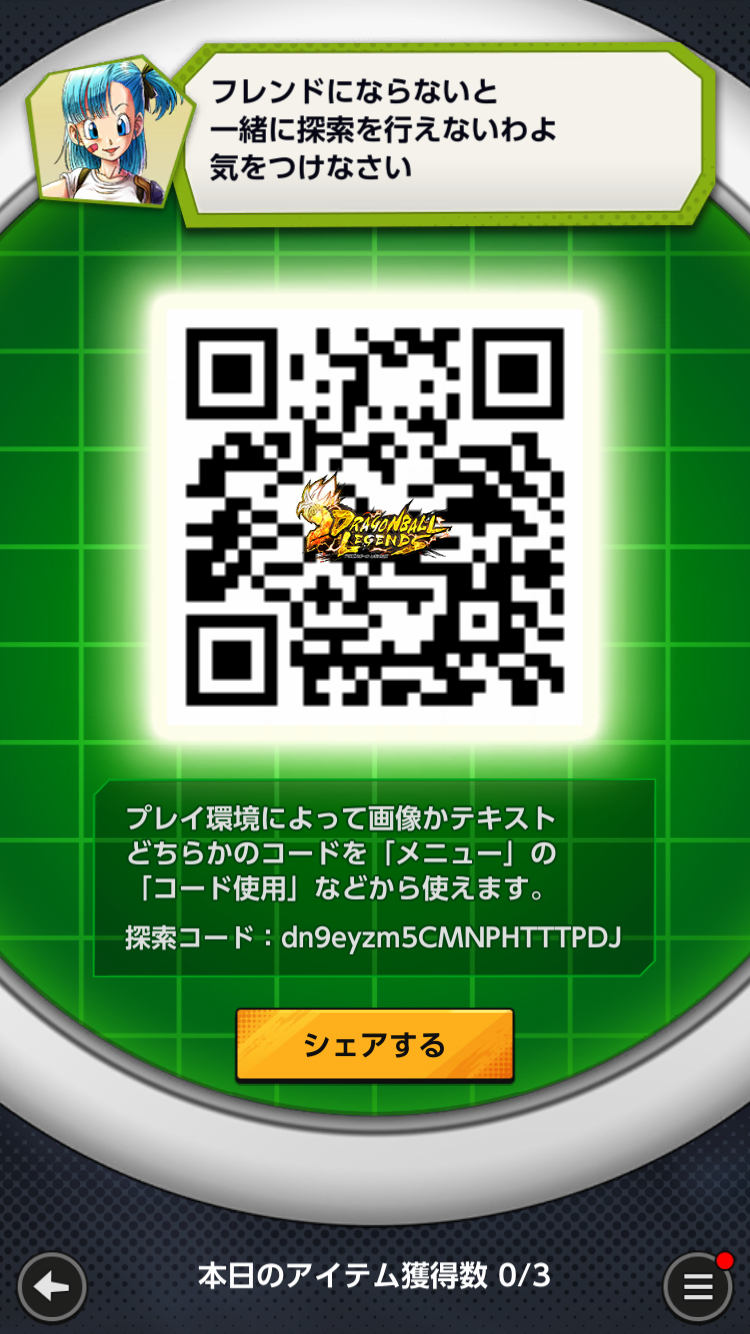The width and height of the screenshot is (750, 1334).
Task: Go back with the arrow button
Action: click(52, 1287)
